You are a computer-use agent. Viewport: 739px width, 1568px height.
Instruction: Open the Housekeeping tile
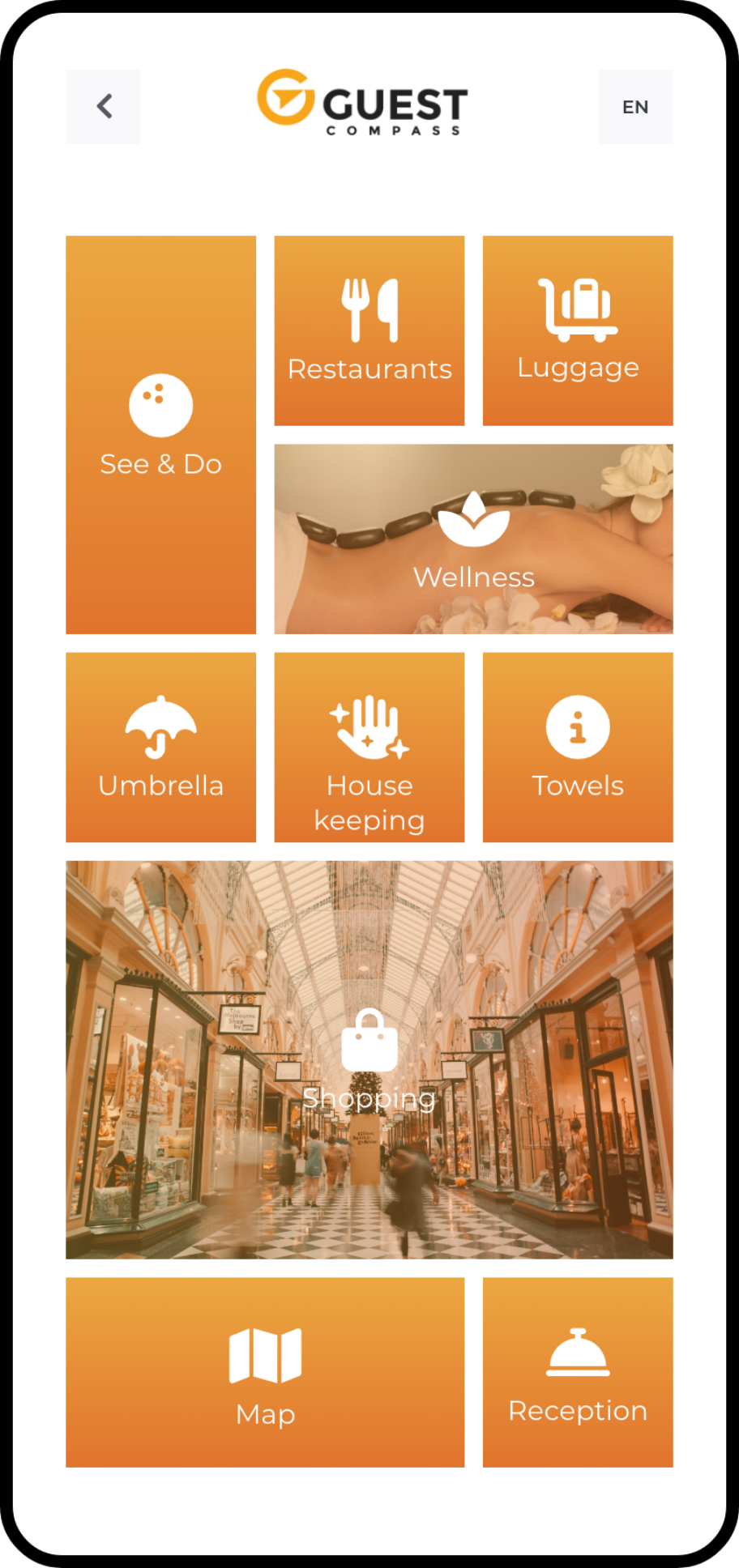369,747
